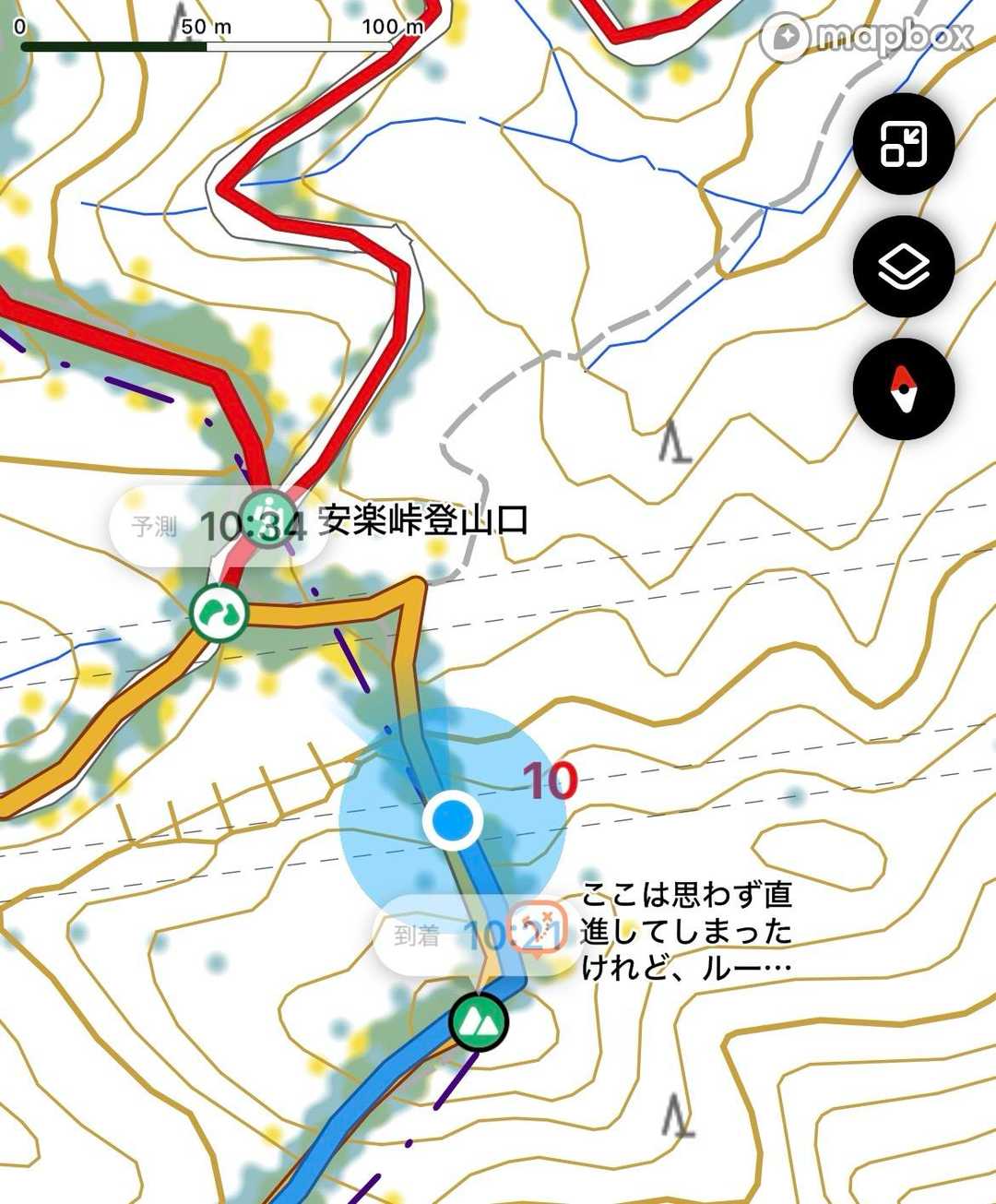Tap the compass to reorient the map
The height and width of the screenshot is (1204, 996).
(x=904, y=388)
